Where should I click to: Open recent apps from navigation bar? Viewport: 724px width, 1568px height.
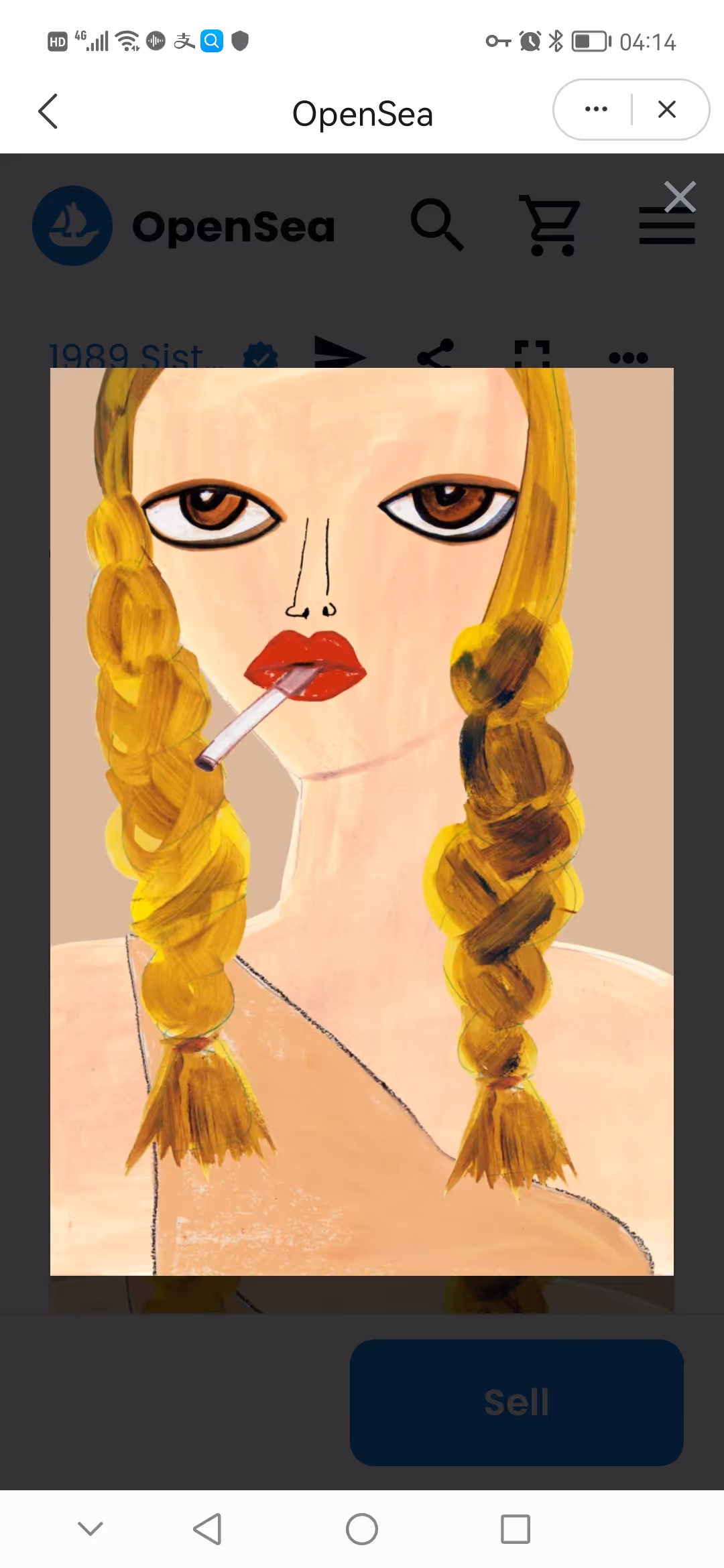tap(516, 1529)
